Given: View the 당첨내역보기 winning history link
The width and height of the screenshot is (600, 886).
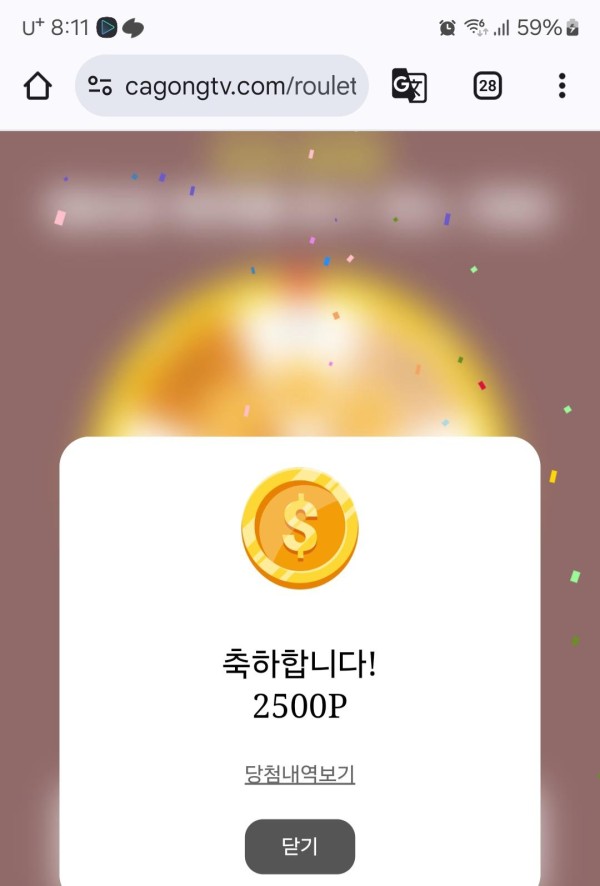Looking at the screenshot, I should tap(299, 774).
